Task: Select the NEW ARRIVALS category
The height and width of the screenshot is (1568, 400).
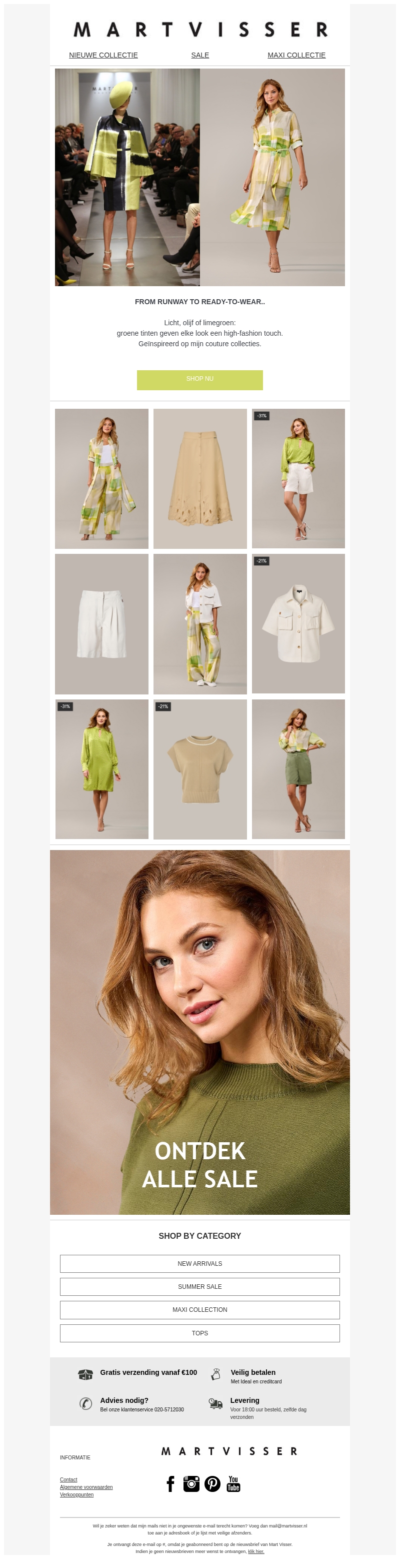Action: click(199, 1264)
